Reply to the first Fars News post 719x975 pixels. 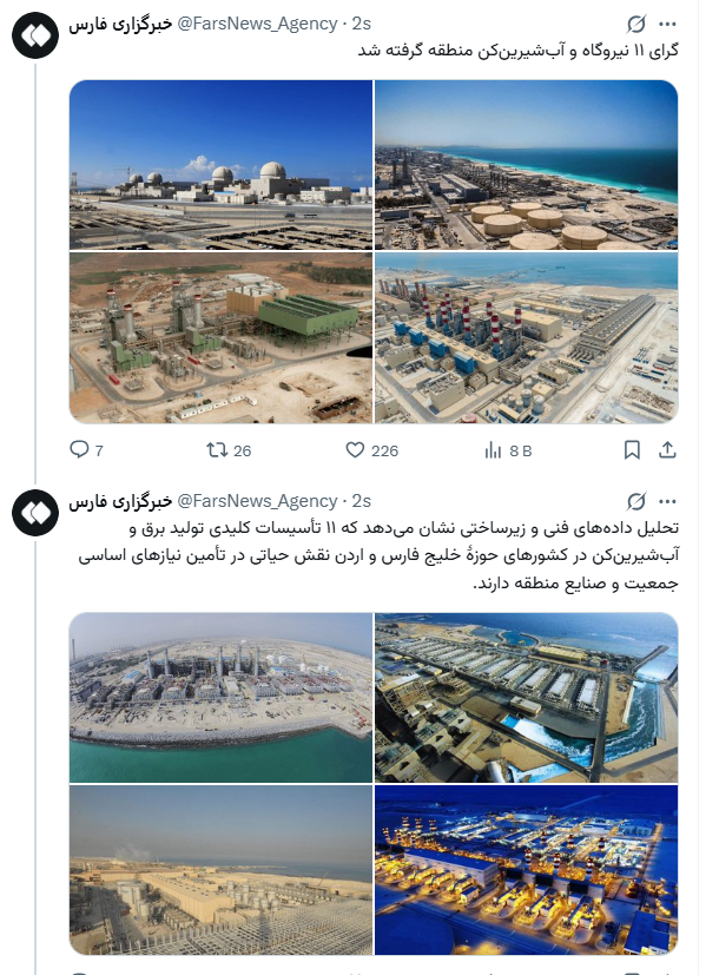(x=80, y=450)
